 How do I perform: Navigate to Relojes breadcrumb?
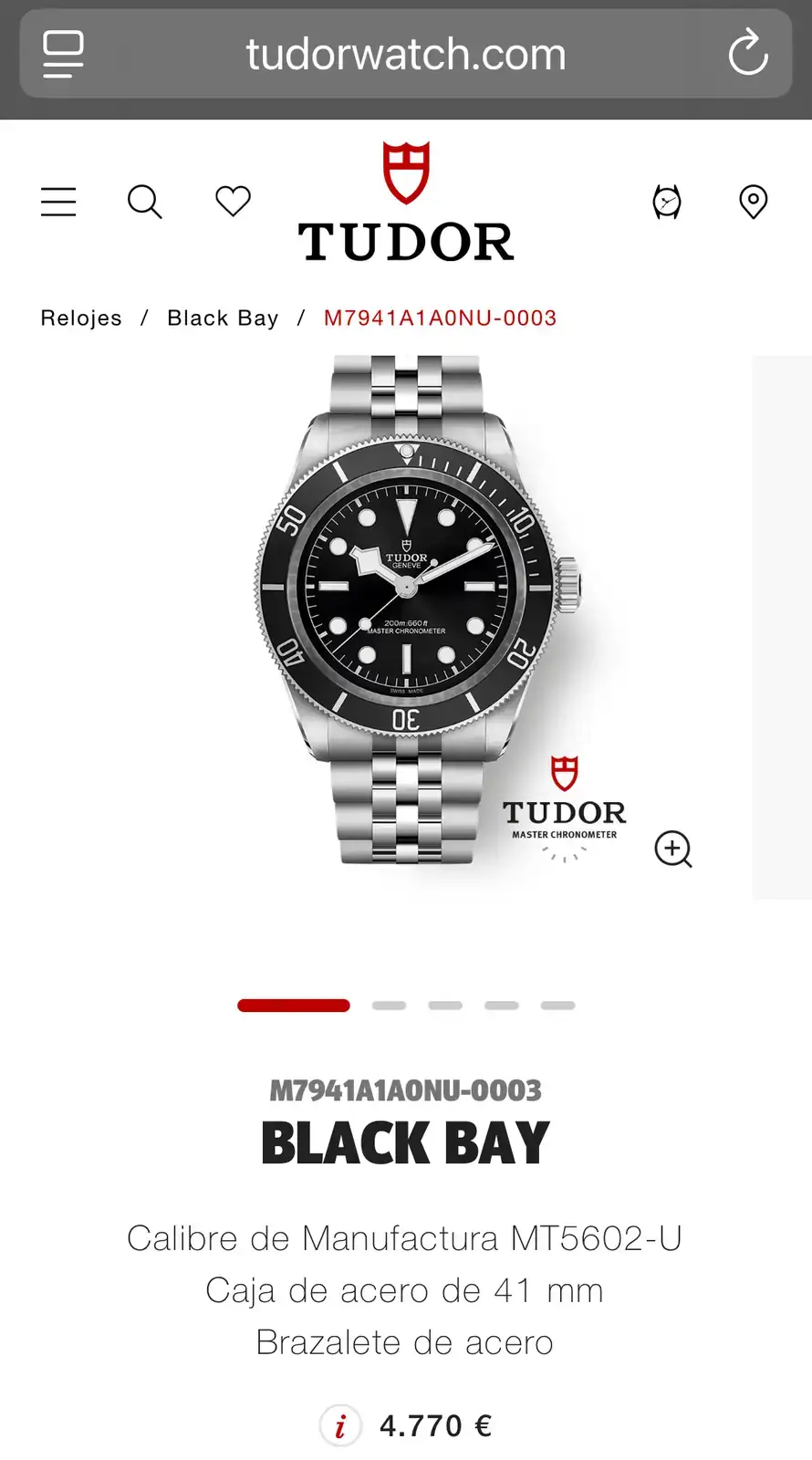(x=81, y=318)
